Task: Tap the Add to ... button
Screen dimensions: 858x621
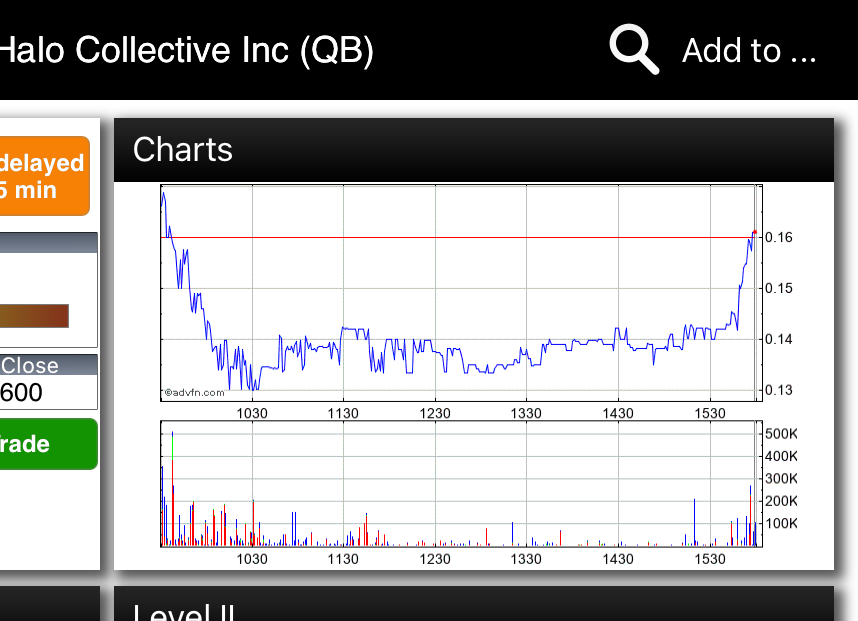Action: click(749, 50)
